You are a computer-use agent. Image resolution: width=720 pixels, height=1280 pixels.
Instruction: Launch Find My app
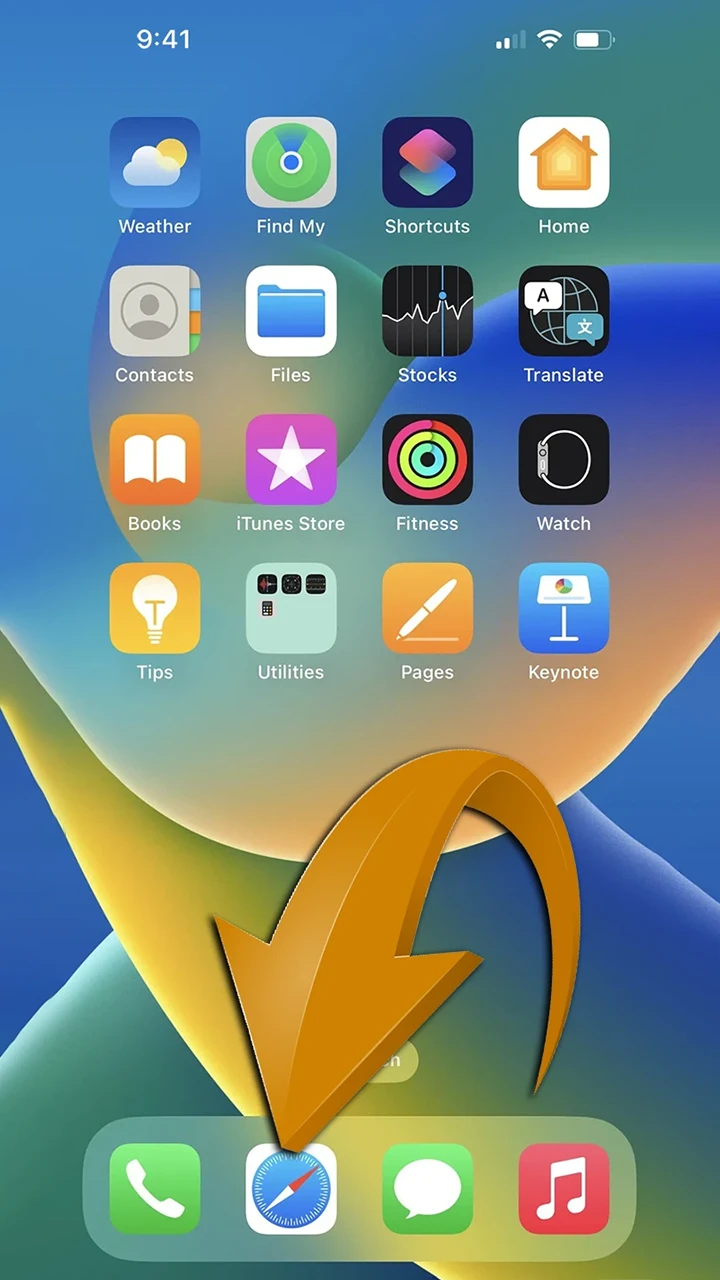(x=291, y=163)
